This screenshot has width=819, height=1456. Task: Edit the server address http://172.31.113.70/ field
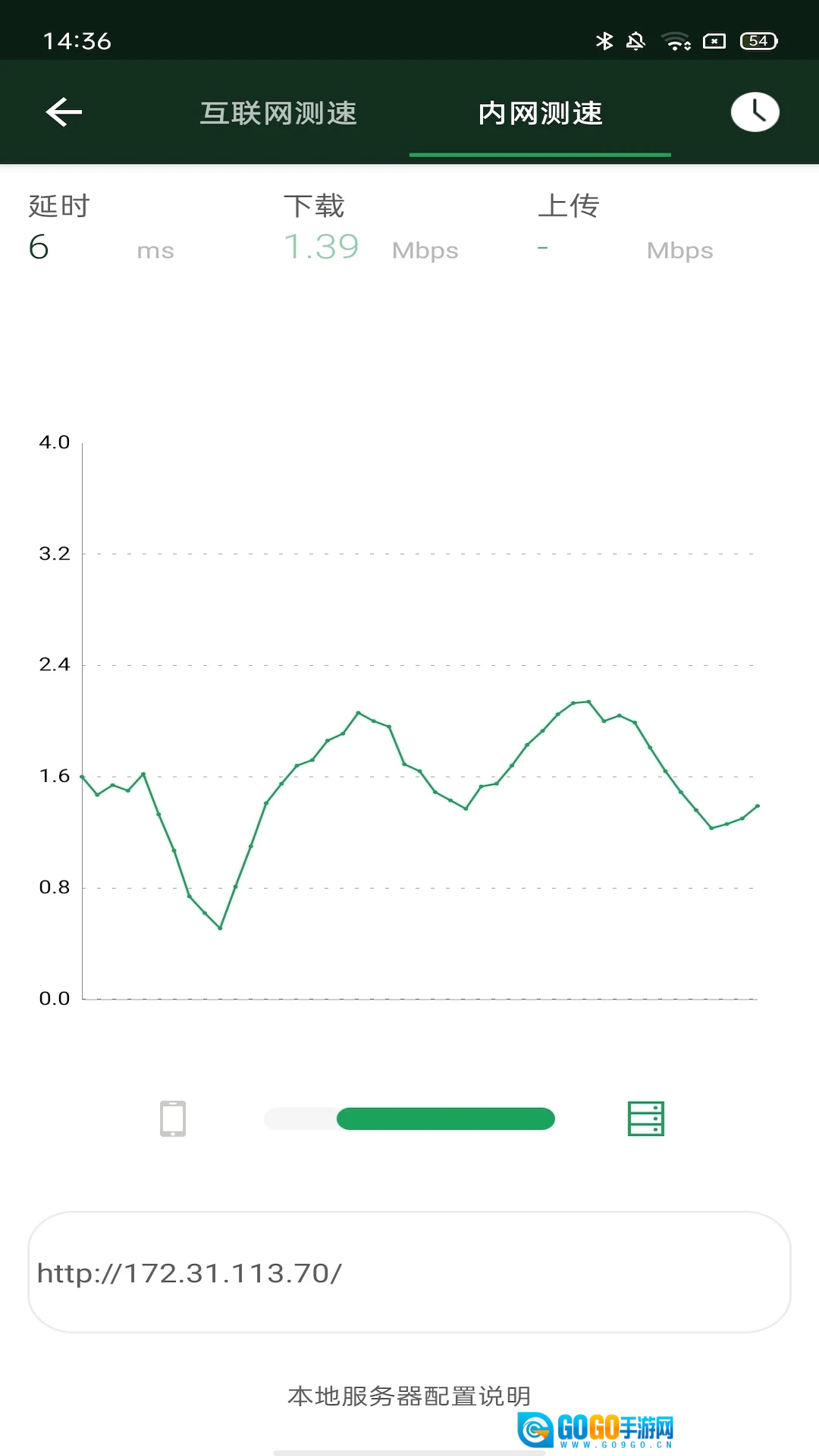coord(409,1272)
